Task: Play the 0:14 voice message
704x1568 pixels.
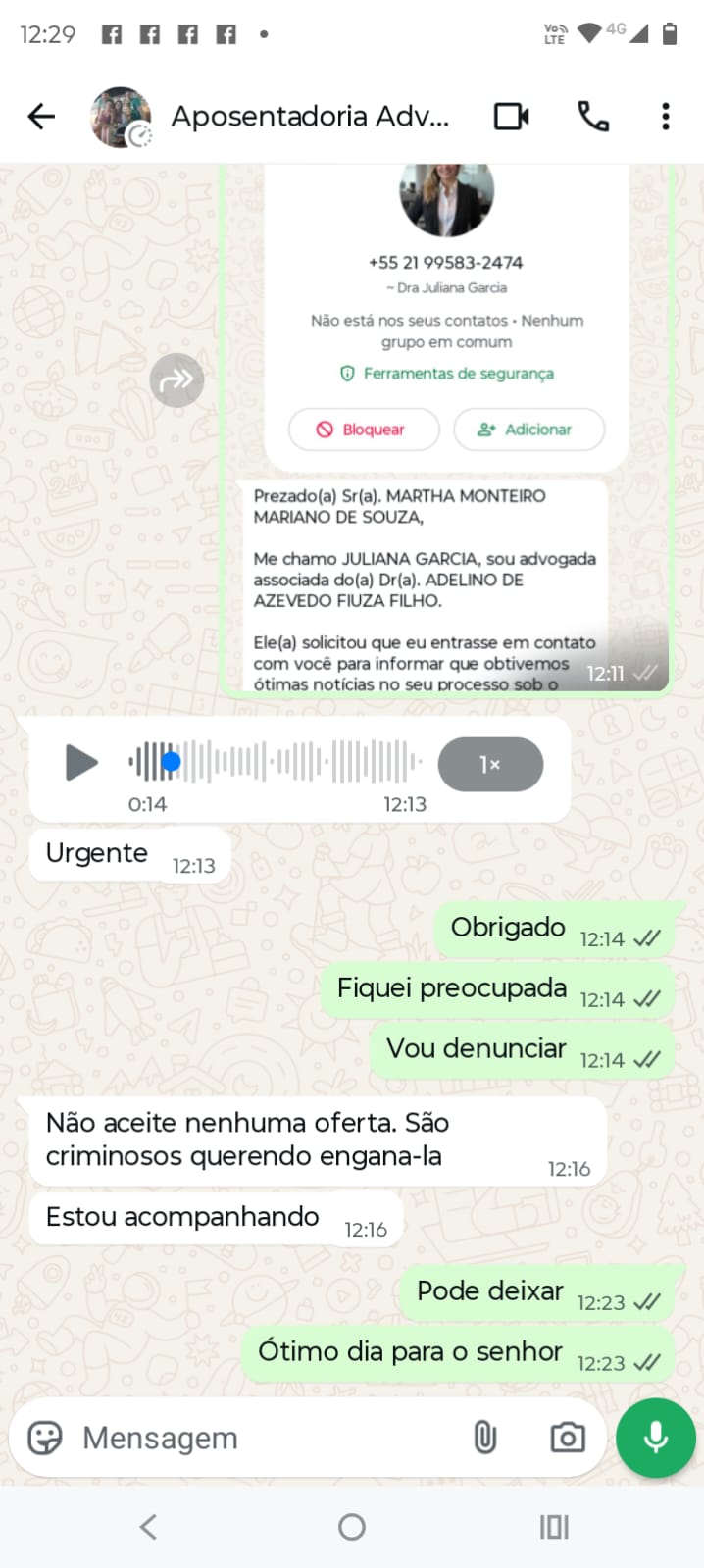Action: coord(80,763)
